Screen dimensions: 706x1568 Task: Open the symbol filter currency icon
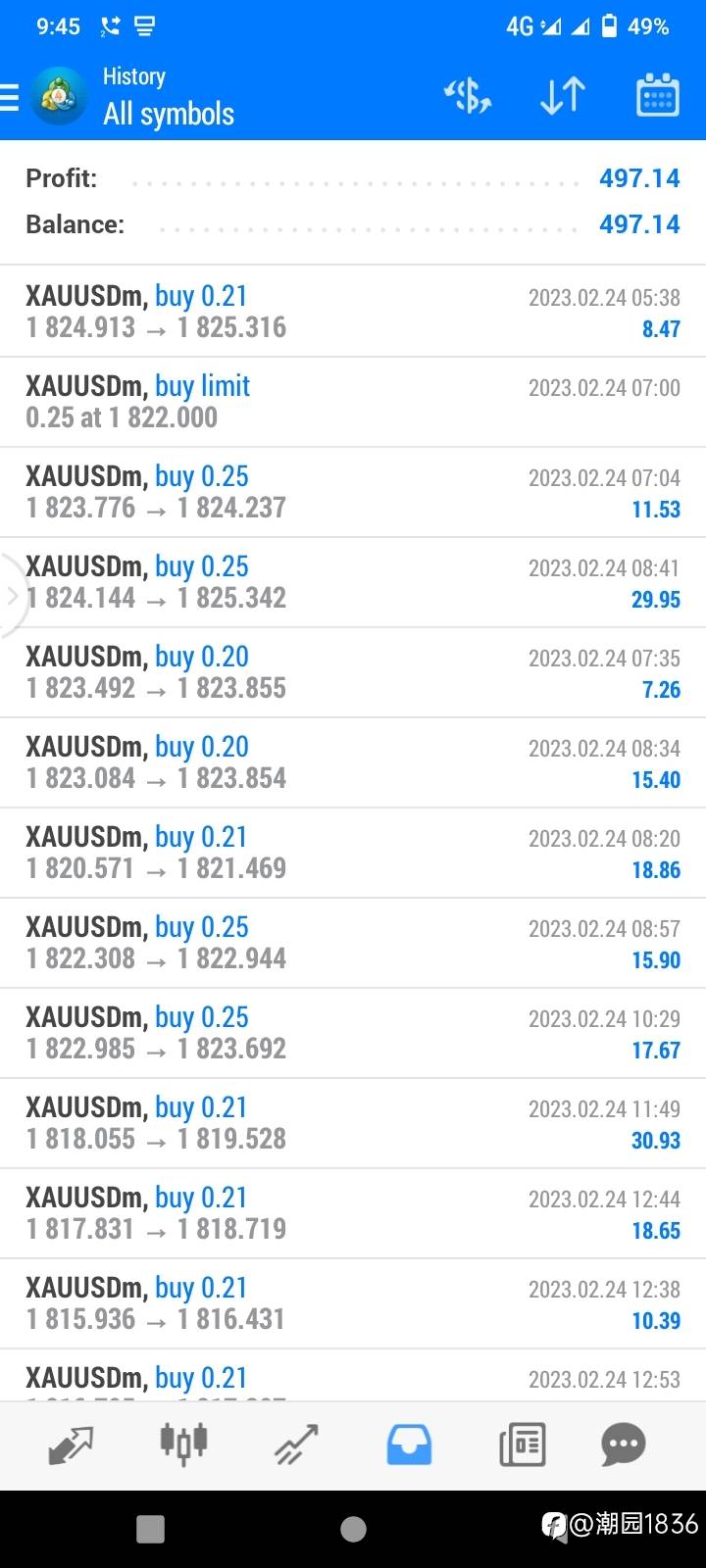click(x=468, y=96)
